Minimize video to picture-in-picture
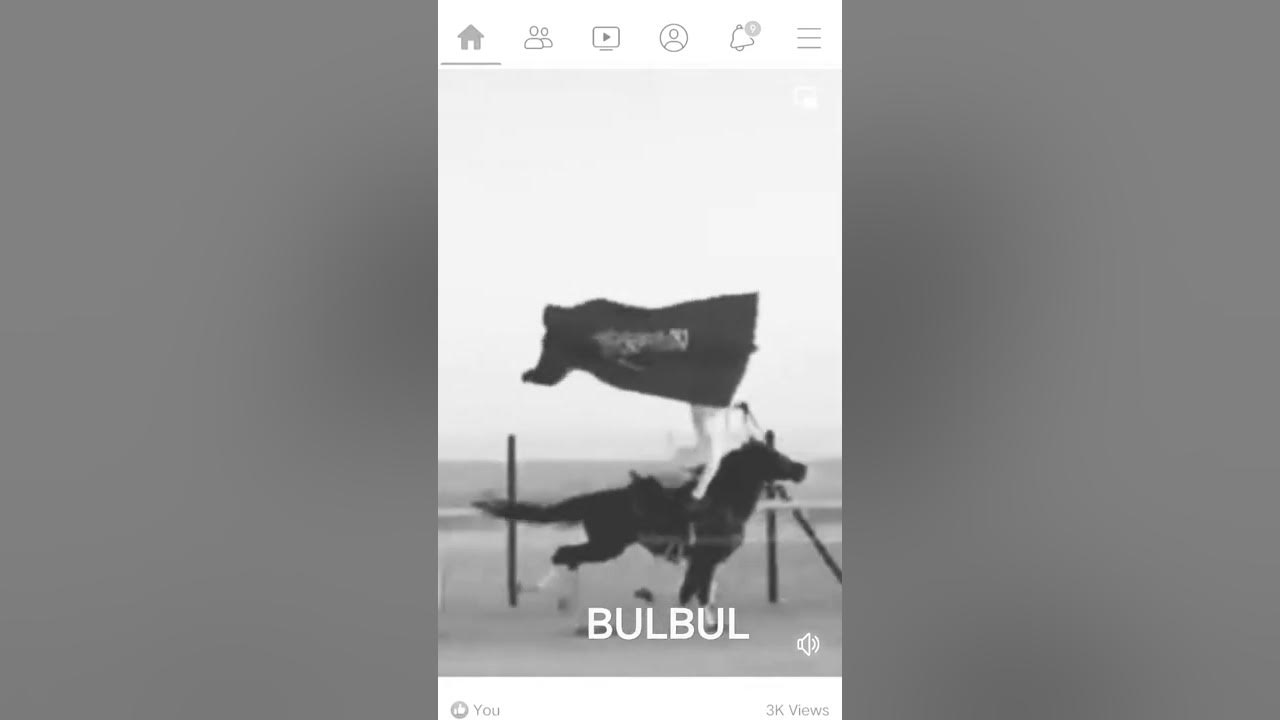Viewport: 1280px width, 720px height. [x=806, y=97]
